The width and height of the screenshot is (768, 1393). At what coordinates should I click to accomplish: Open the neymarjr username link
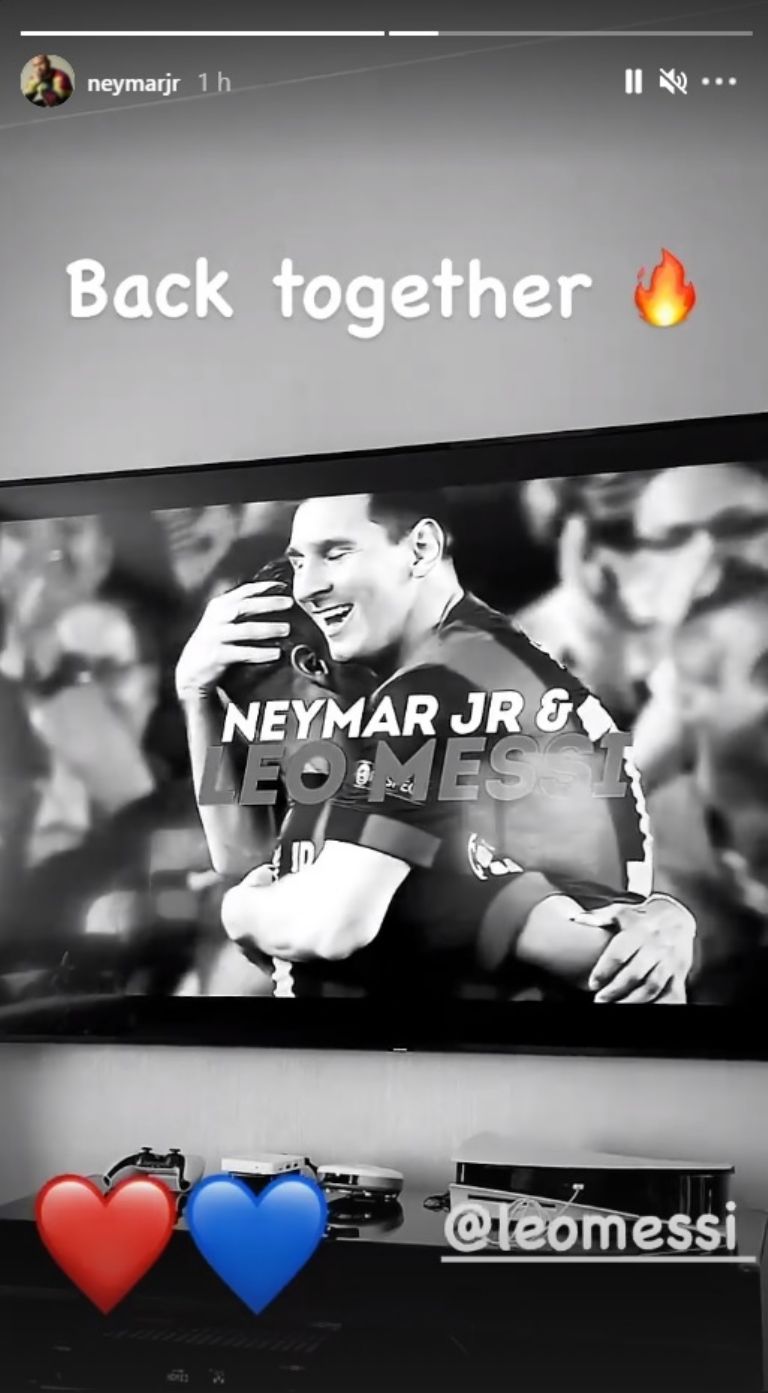133,83
